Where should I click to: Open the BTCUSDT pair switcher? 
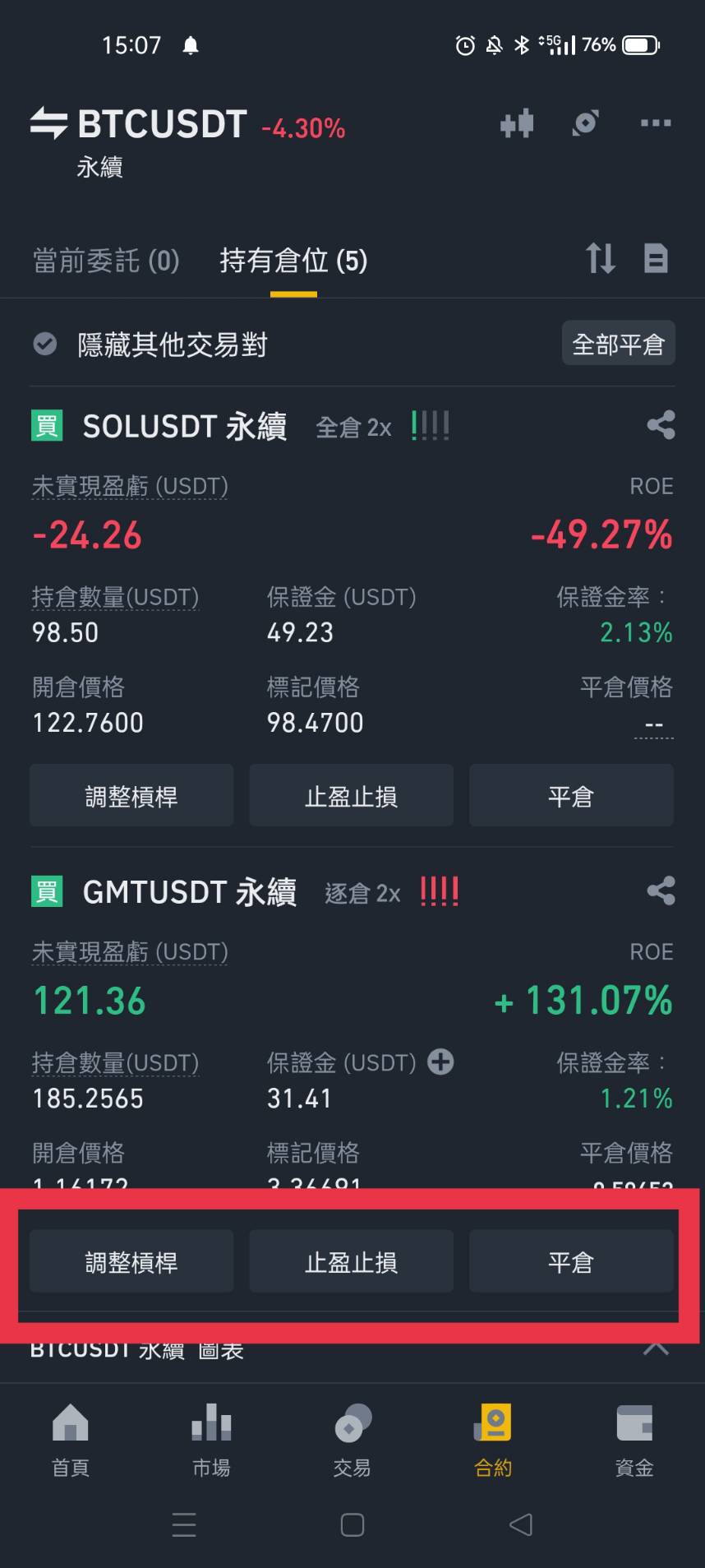tap(138, 124)
